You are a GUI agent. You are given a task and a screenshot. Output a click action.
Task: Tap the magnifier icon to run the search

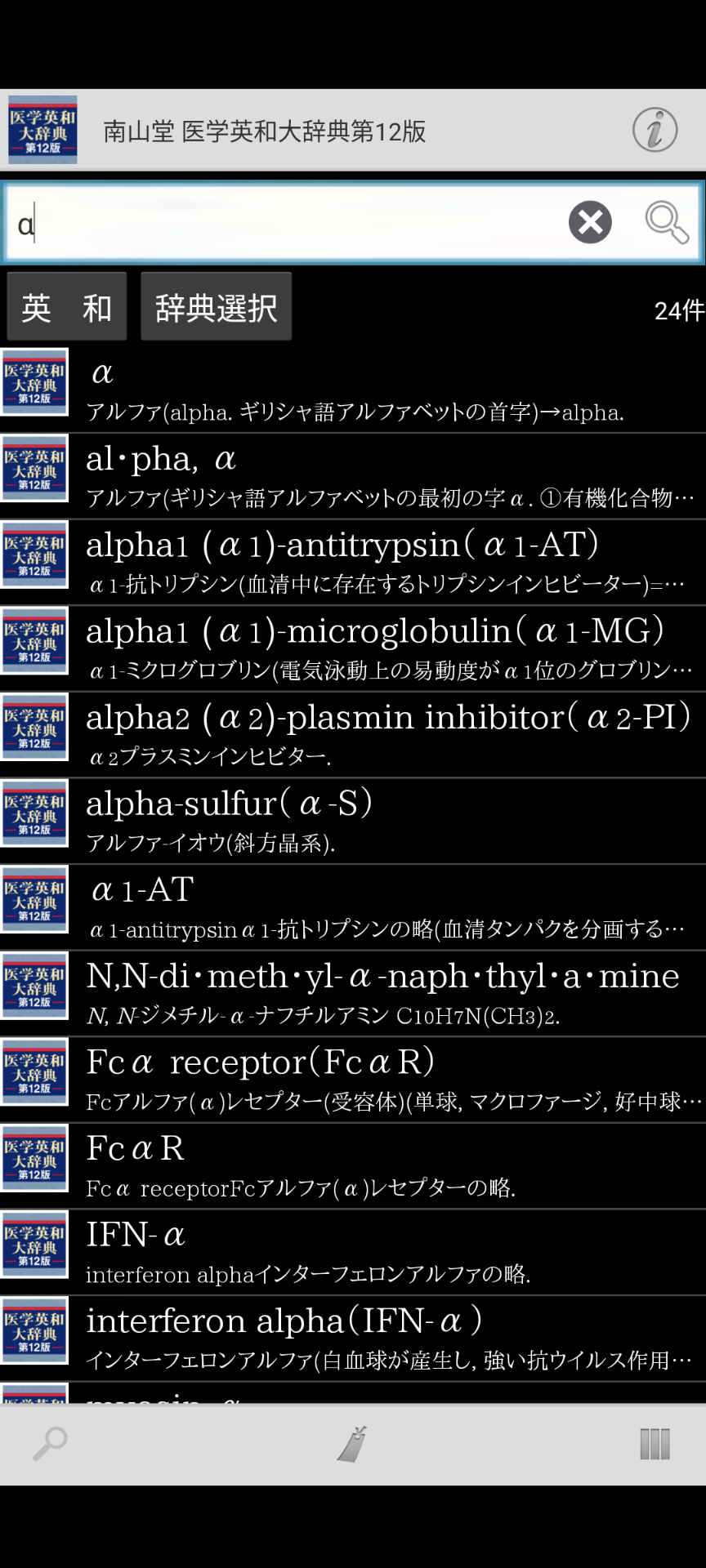[667, 222]
